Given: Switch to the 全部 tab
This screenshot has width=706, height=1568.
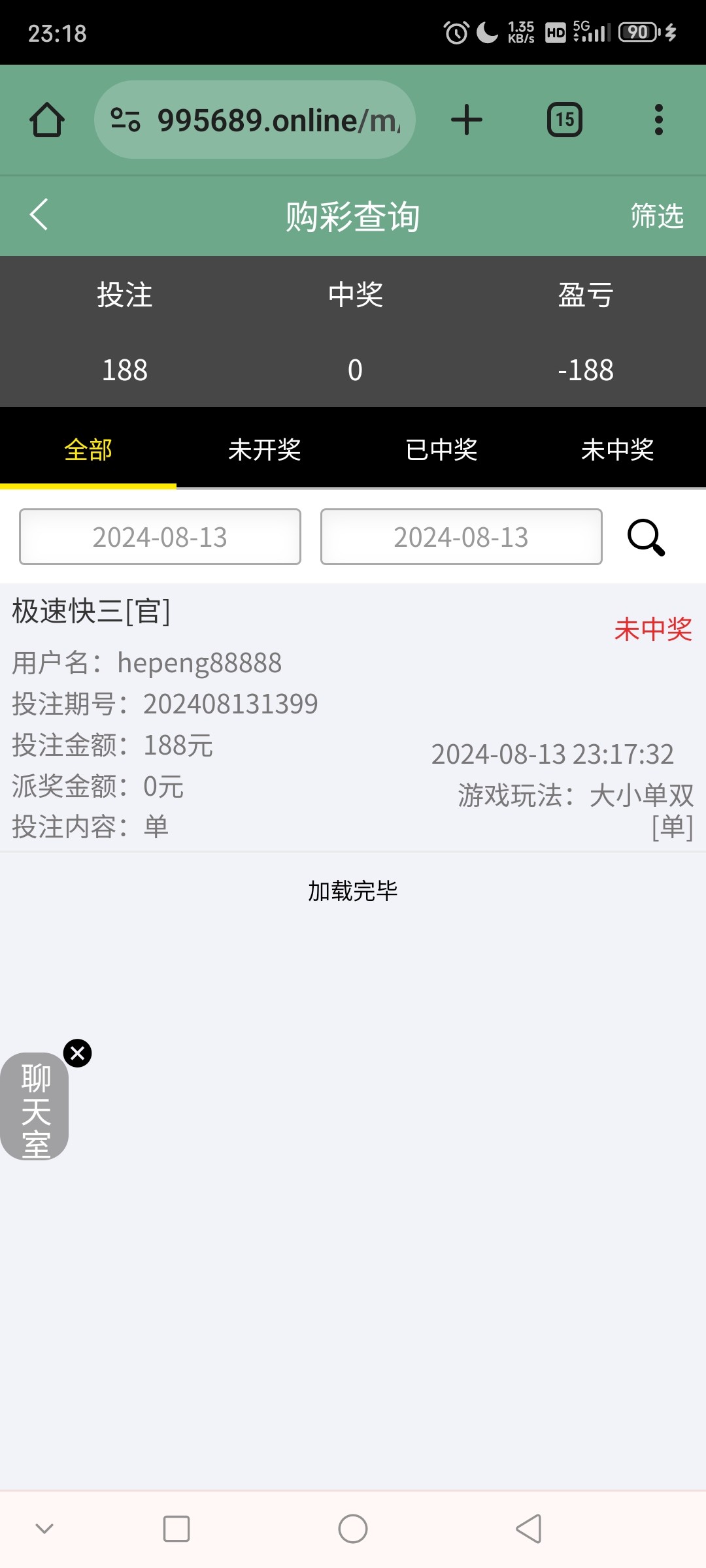Looking at the screenshot, I should tap(88, 449).
